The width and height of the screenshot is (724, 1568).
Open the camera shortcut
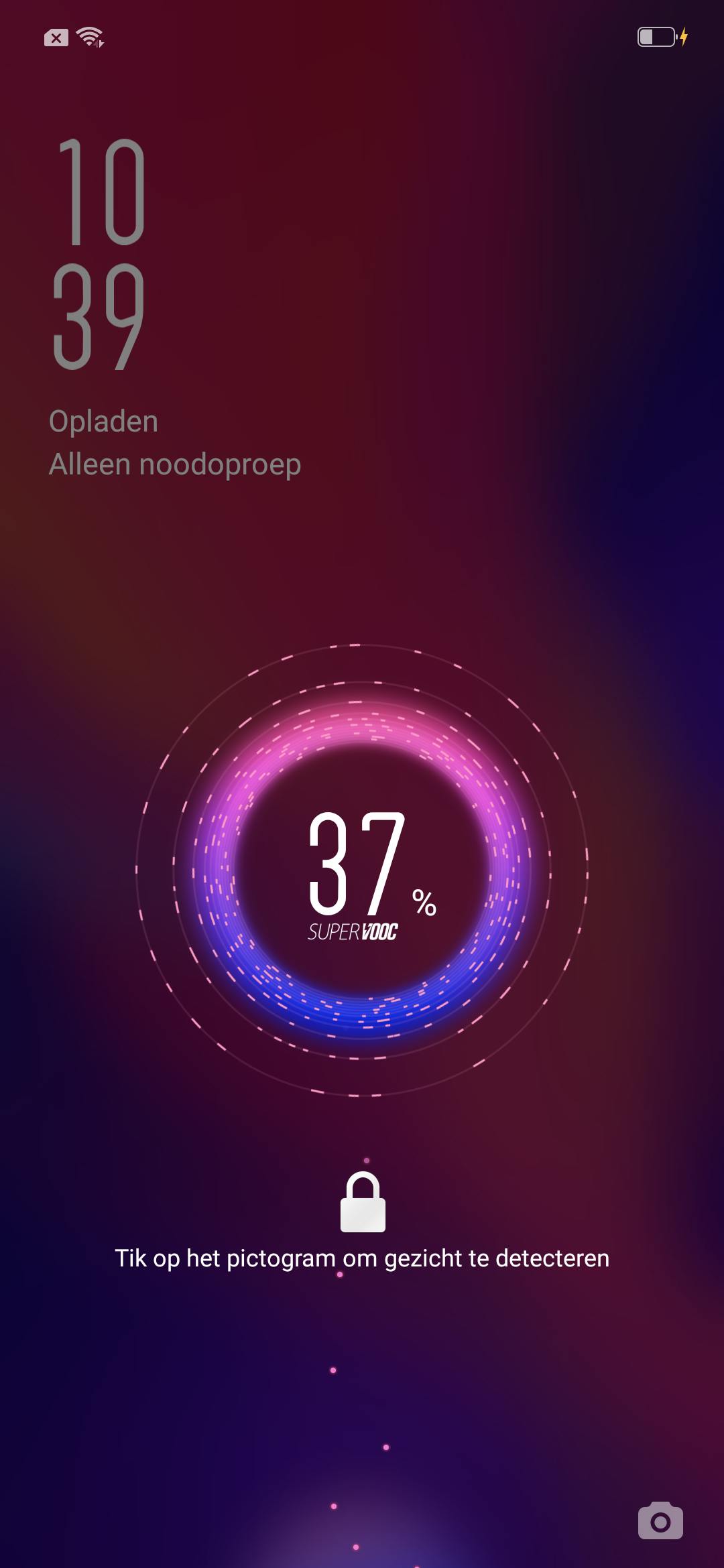(660, 1520)
